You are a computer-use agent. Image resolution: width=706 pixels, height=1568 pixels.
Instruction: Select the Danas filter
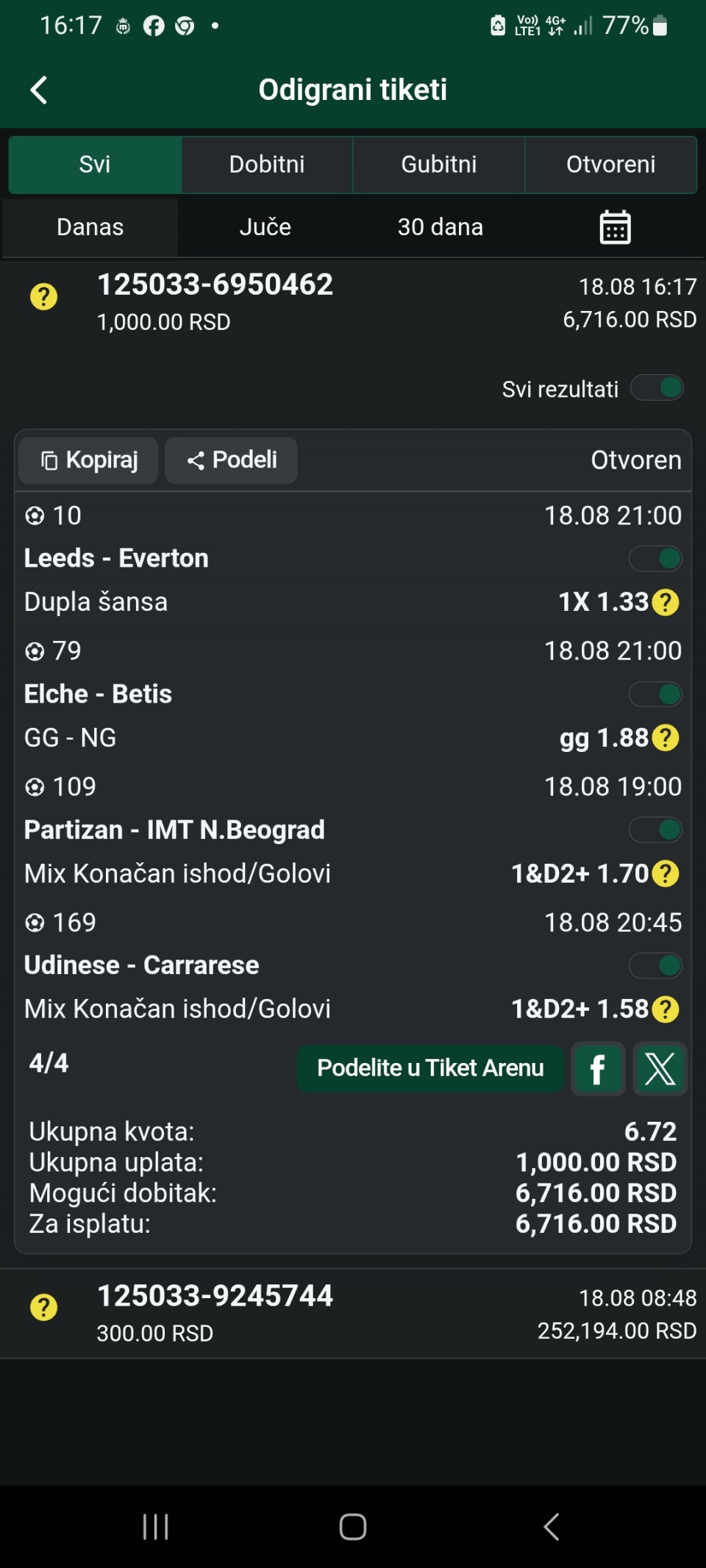[x=90, y=227]
